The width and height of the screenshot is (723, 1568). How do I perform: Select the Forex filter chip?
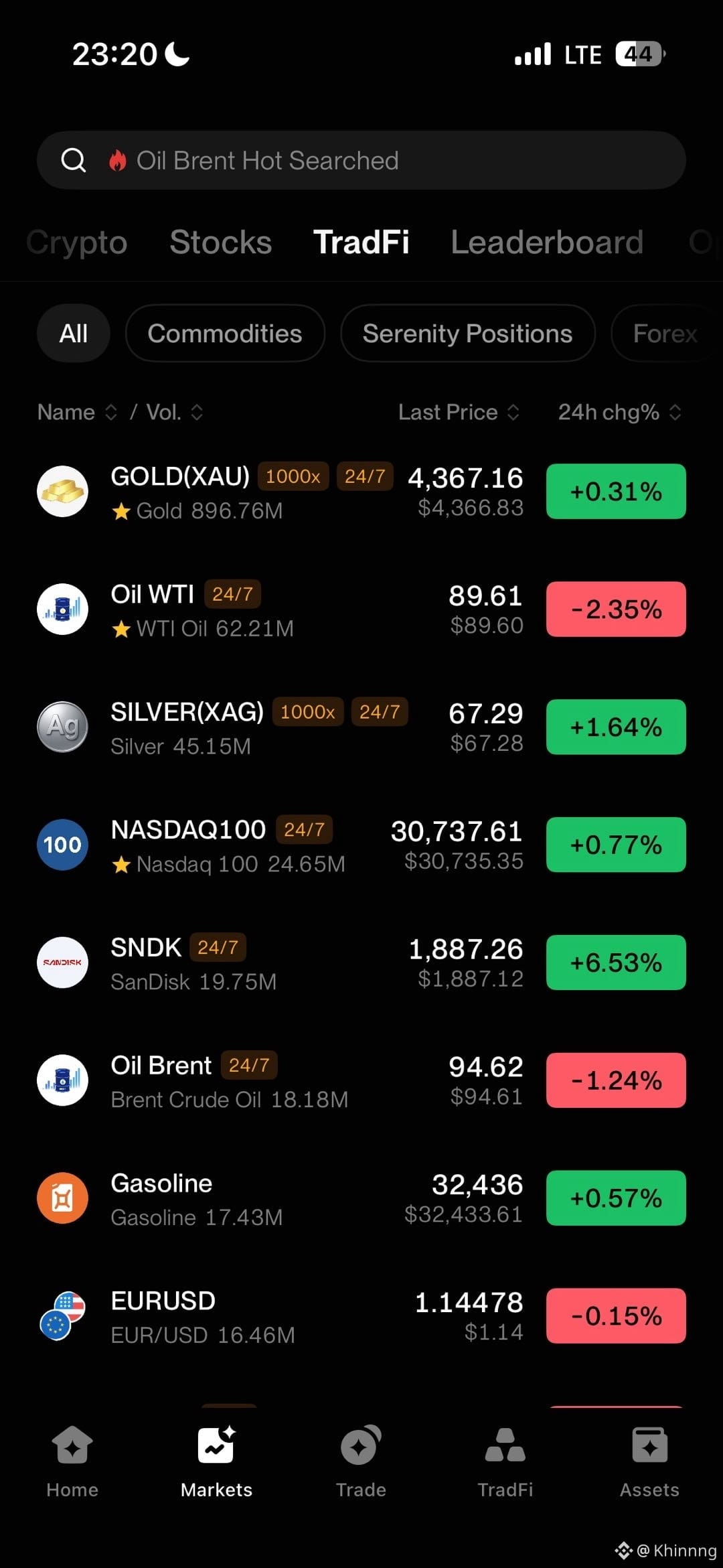click(665, 333)
